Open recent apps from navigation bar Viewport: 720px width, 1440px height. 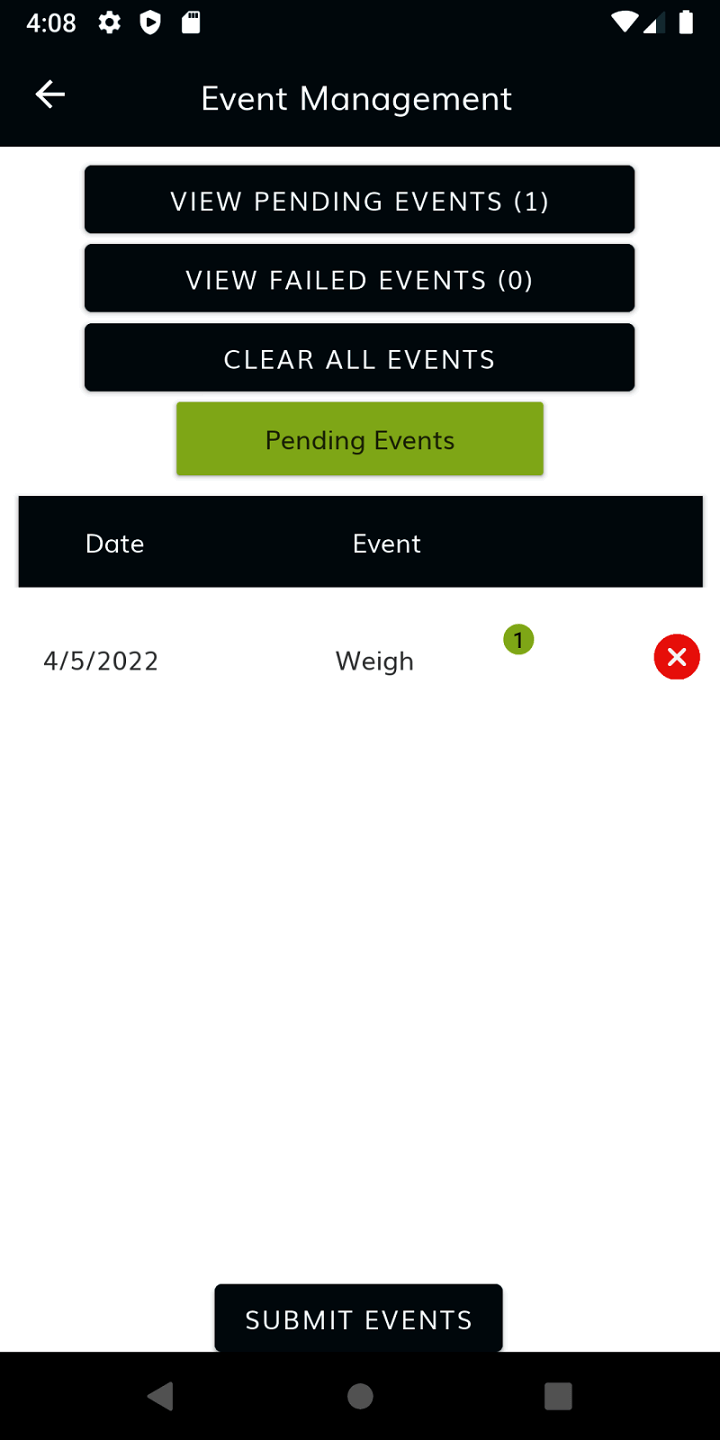pos(557,1396)
